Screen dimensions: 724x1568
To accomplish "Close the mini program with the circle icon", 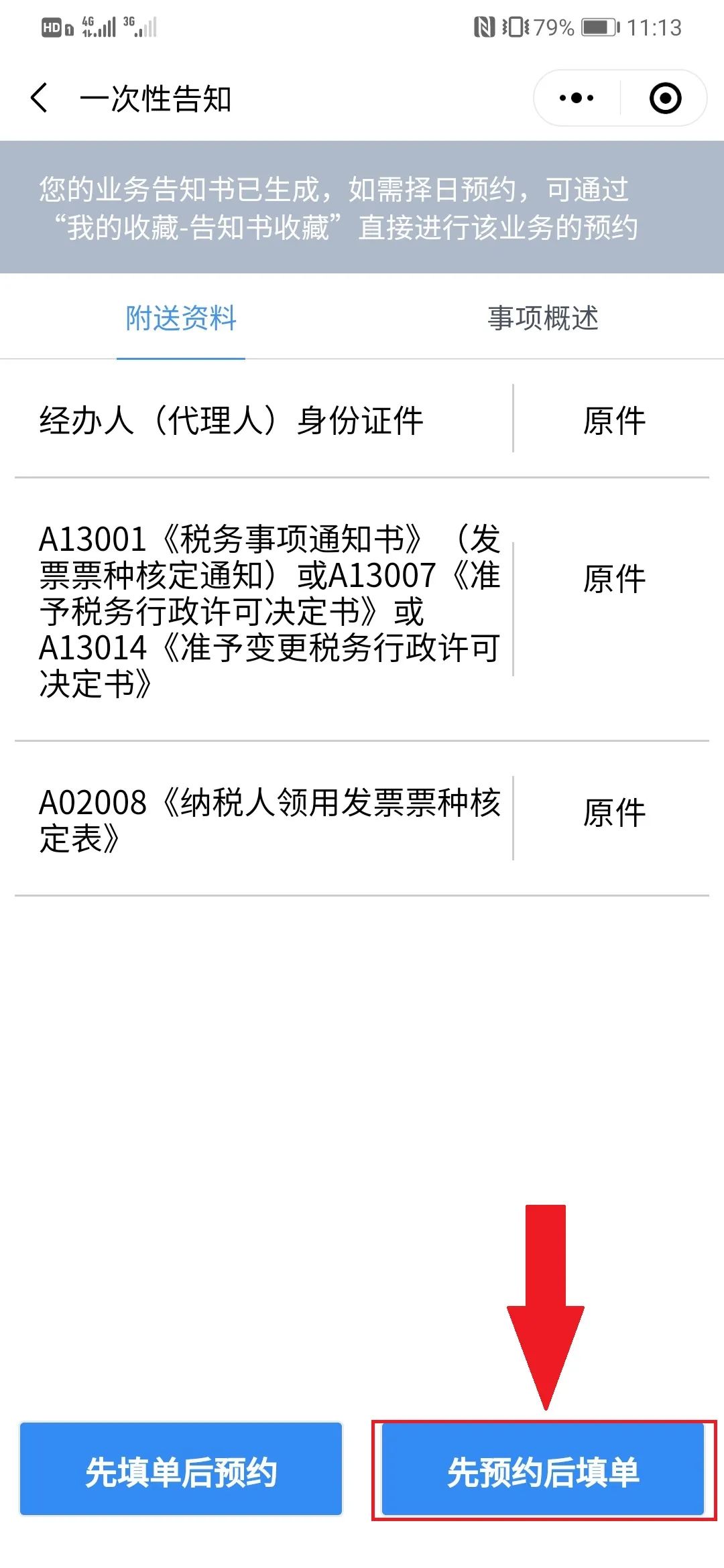I will (x=665, y=99).
